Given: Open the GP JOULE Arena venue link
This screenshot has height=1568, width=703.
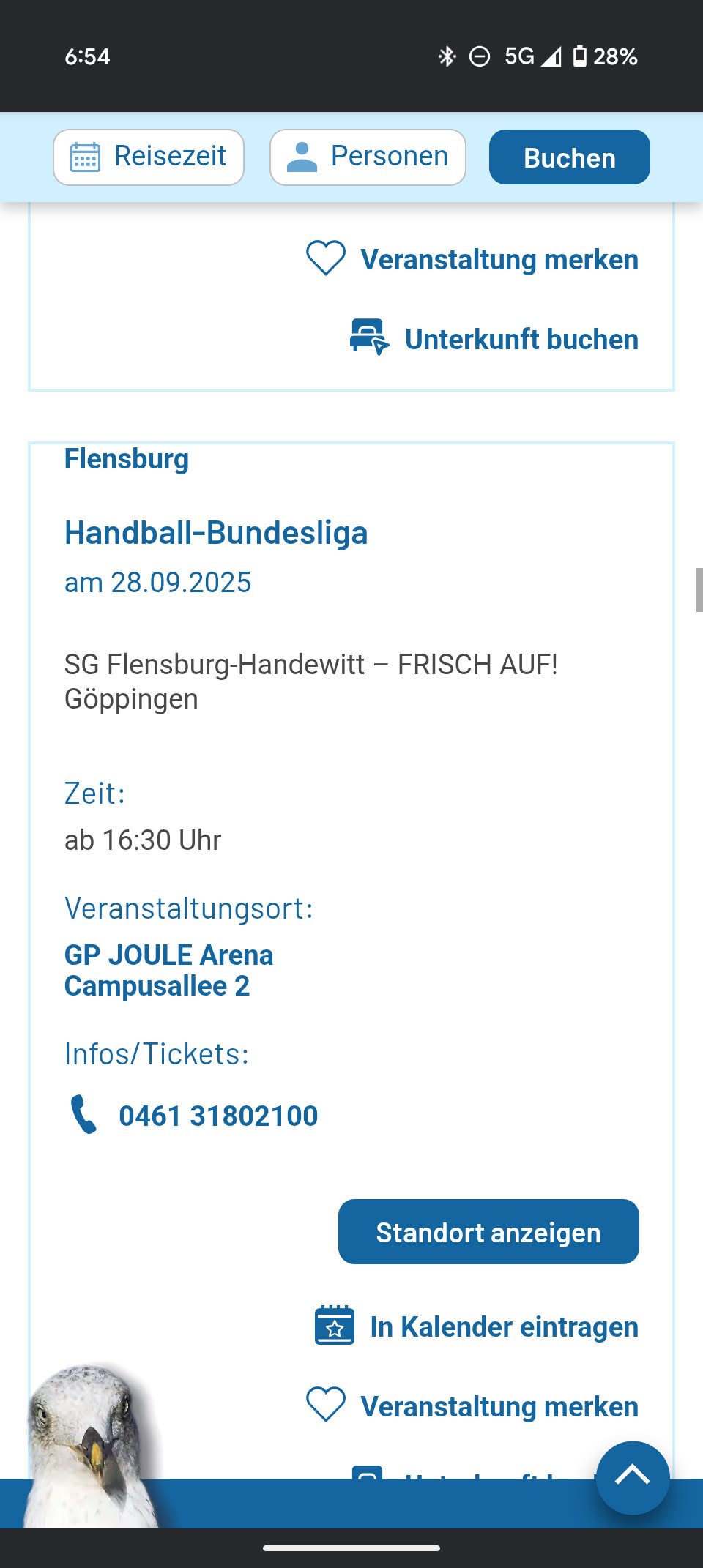Looking at the screenshot, I should point(168,955).
